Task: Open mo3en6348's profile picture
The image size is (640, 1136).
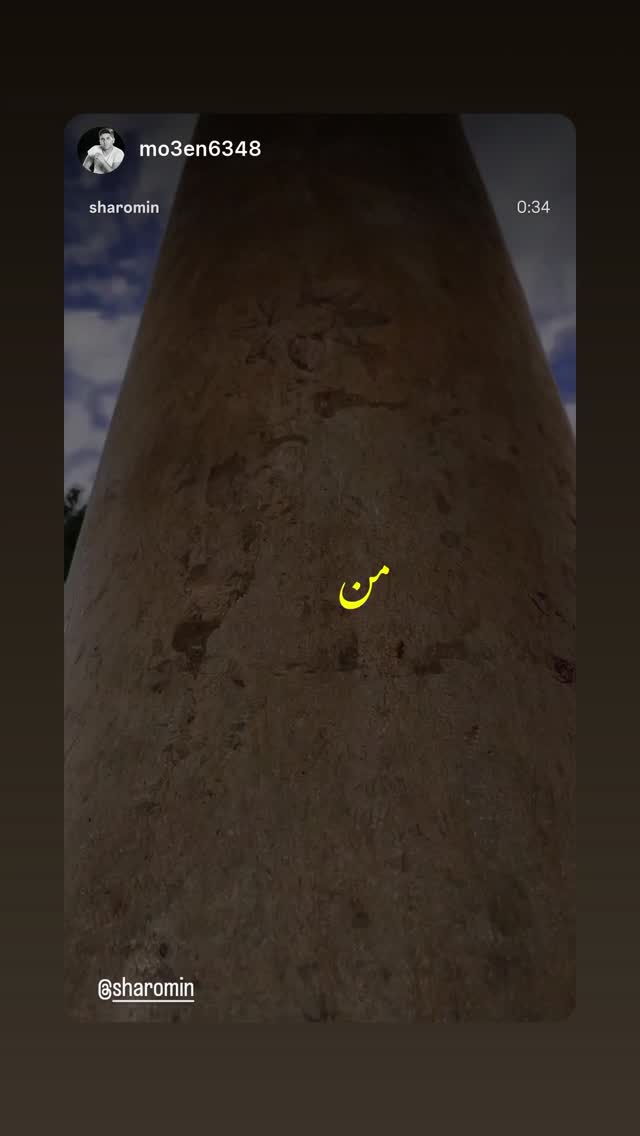Action: pyautogui.click(x=101, y=151)
